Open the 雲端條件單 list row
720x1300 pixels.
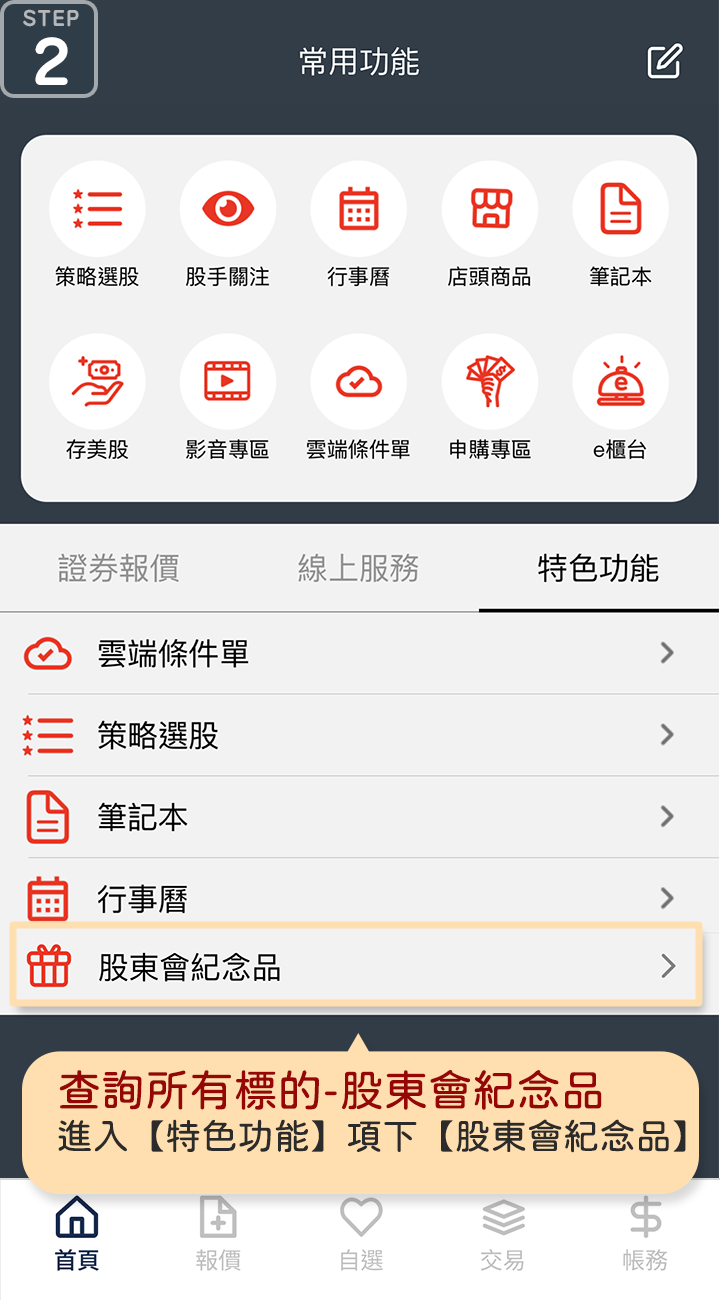point(360,654)
